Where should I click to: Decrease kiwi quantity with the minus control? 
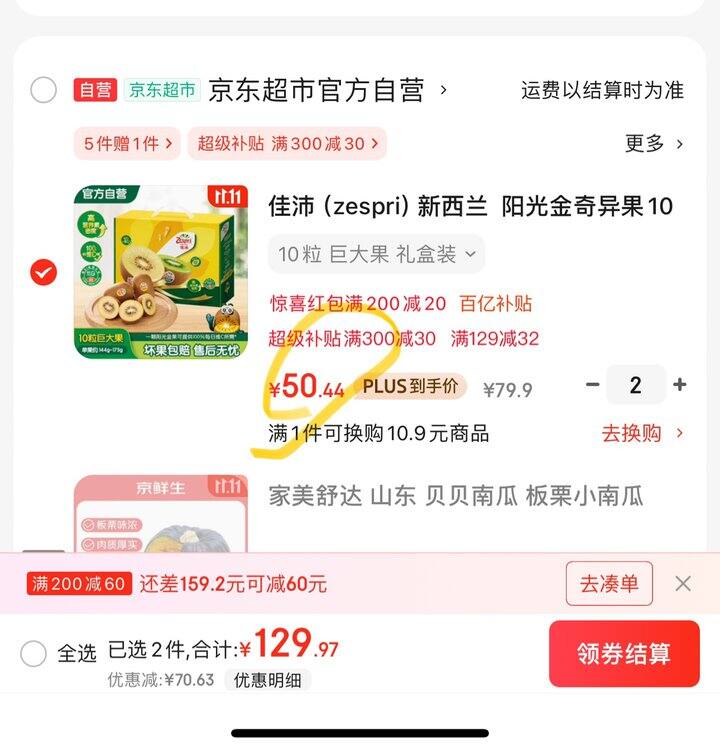point(592,385)
